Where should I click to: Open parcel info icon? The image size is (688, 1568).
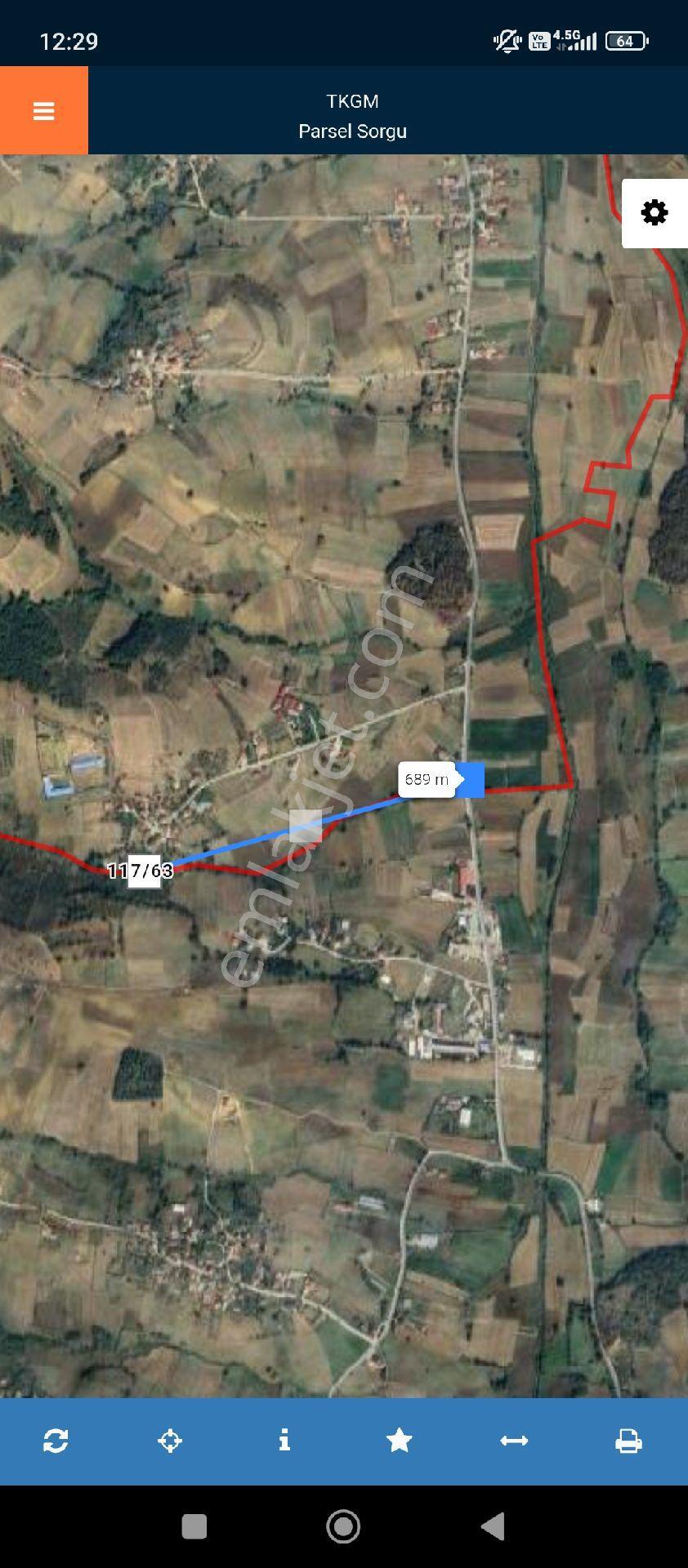click(x=284, y=1440)
